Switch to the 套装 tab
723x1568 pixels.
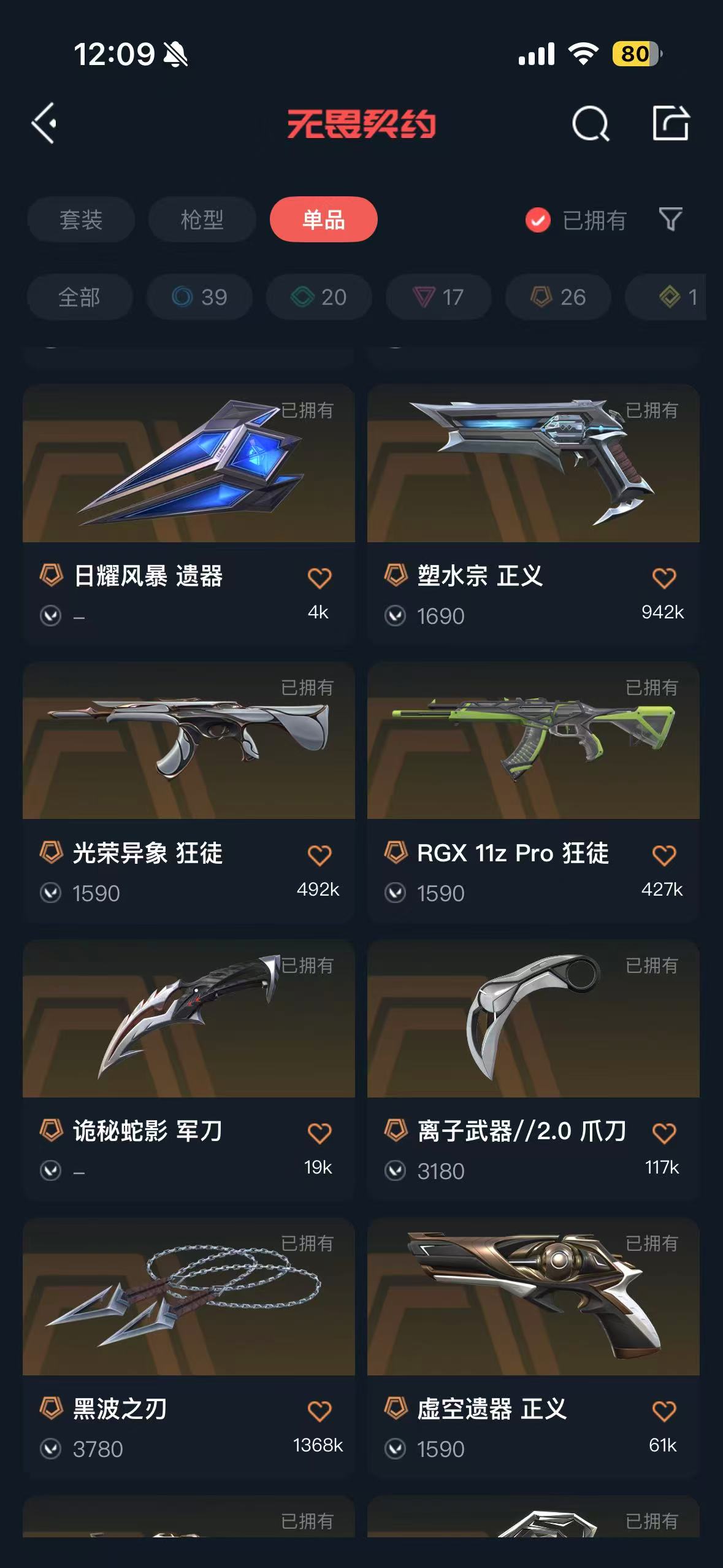click(81, 220)
